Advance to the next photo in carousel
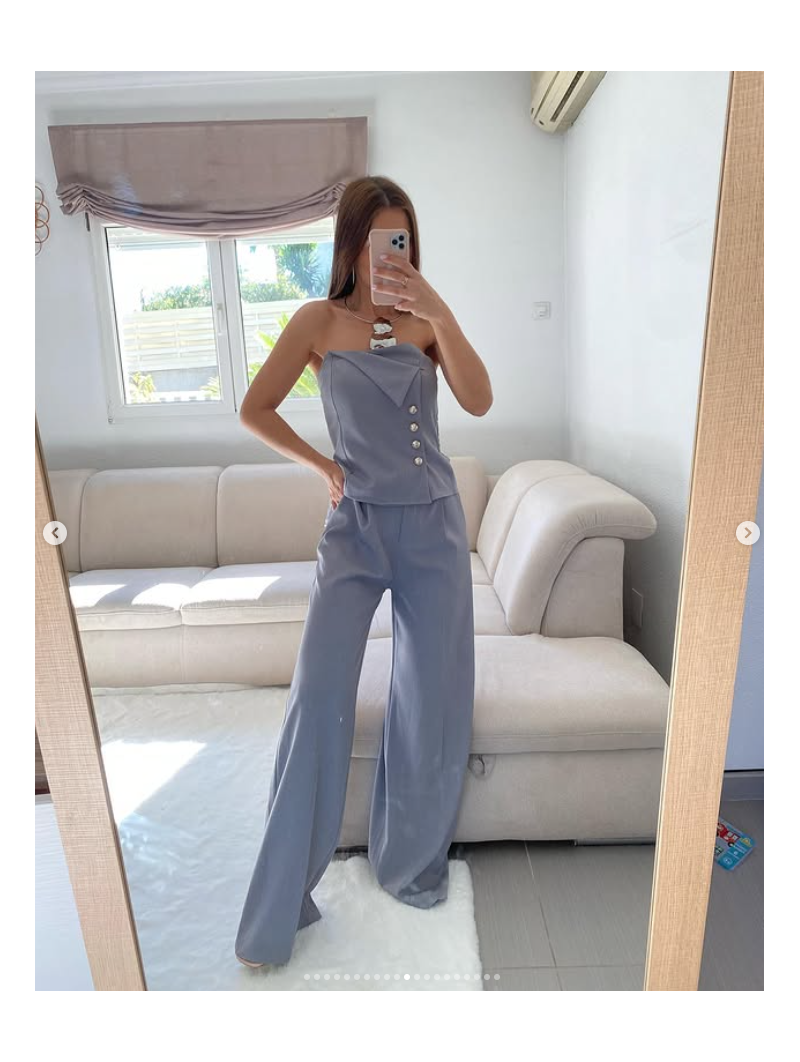Screen dimensions: 800x1062 click(x=747, y=533)
